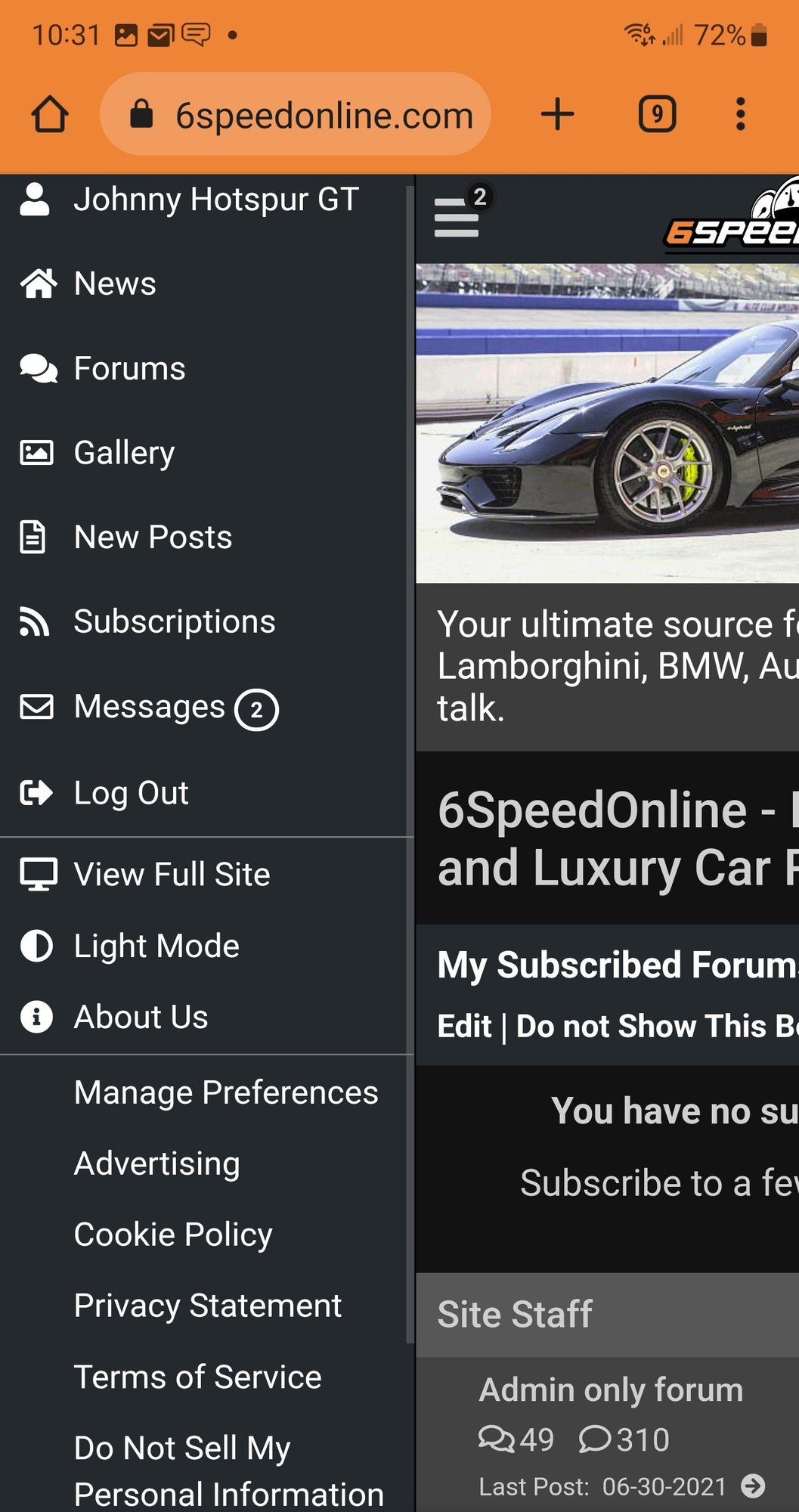
Task: Switch to View Full Site
Action: (x=172, y=875)
